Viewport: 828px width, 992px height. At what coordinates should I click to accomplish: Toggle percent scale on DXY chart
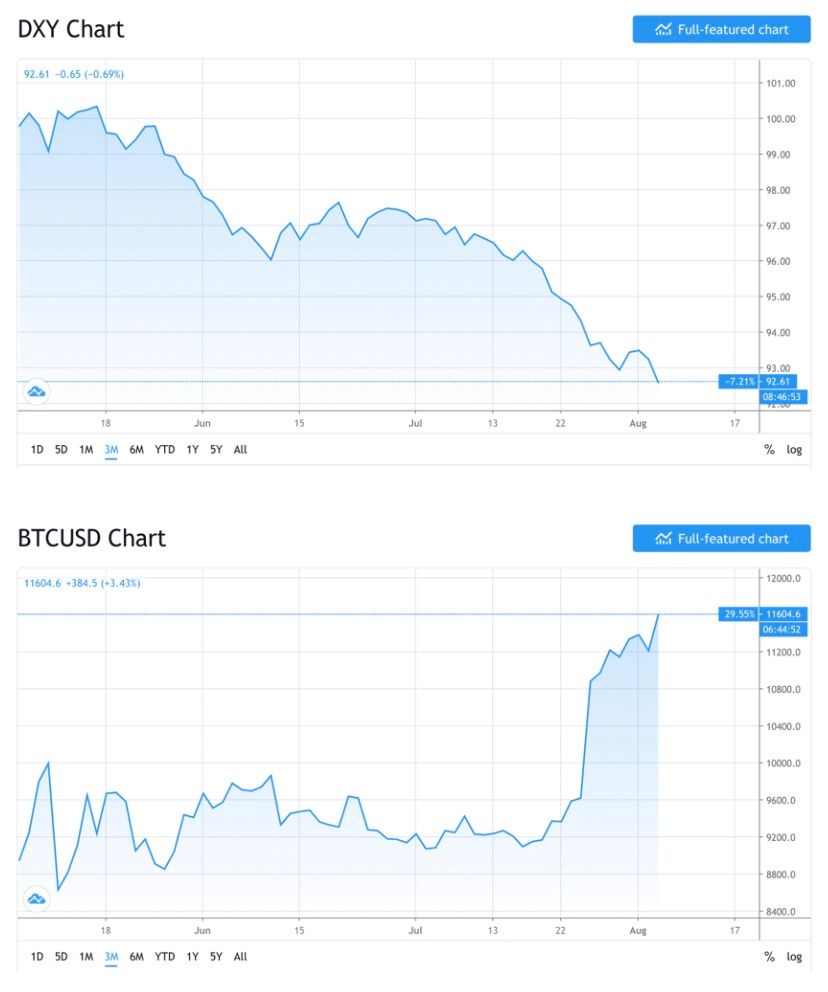point(769,450)
